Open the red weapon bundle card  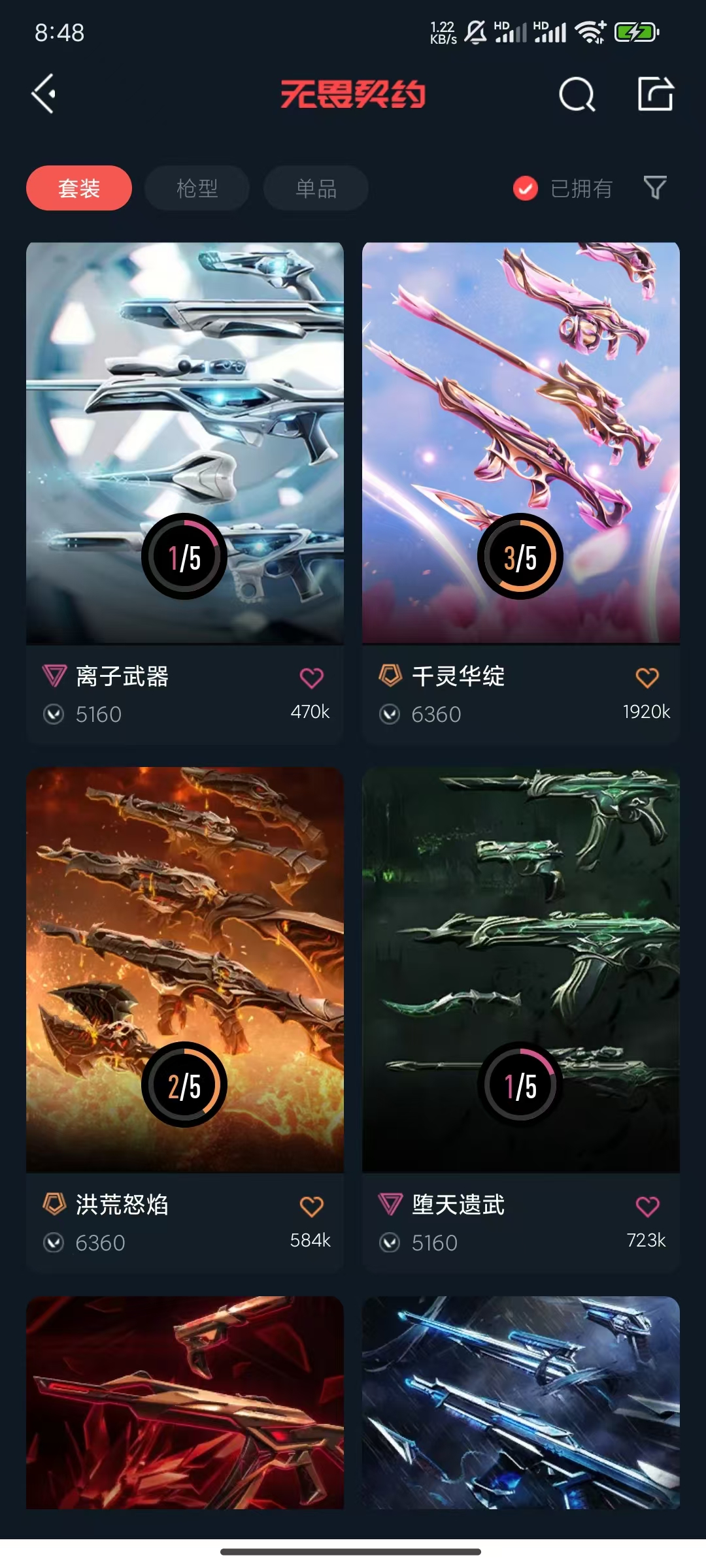[x=185, y=1403]
